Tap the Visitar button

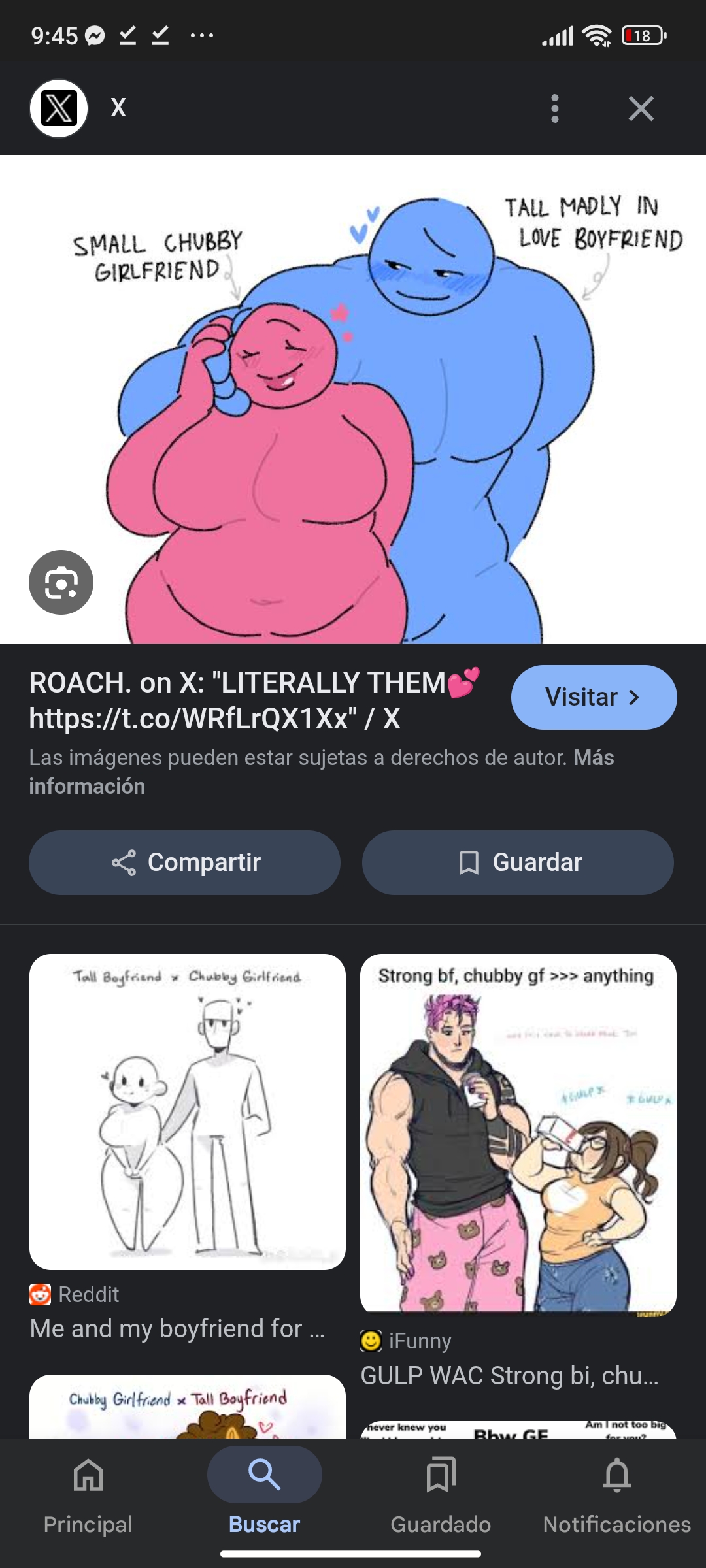point(593,697)
